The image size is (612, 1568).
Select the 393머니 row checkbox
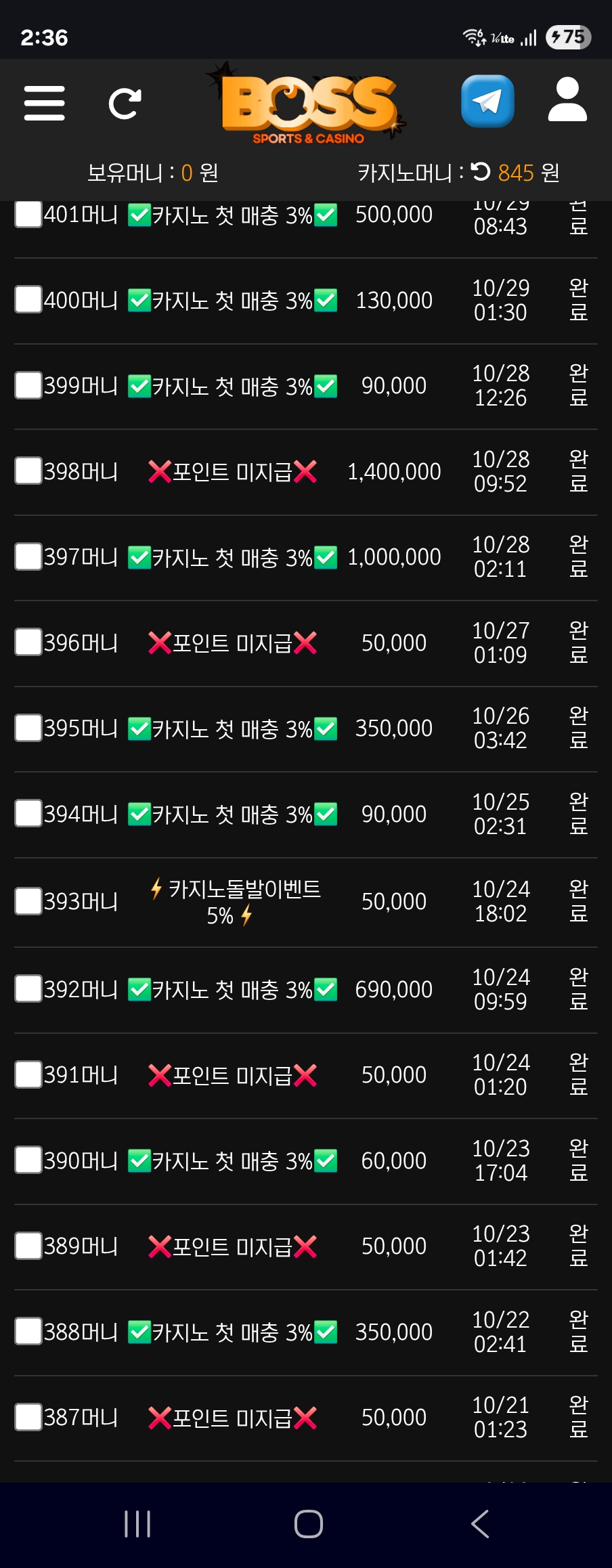tap(28, 901)
